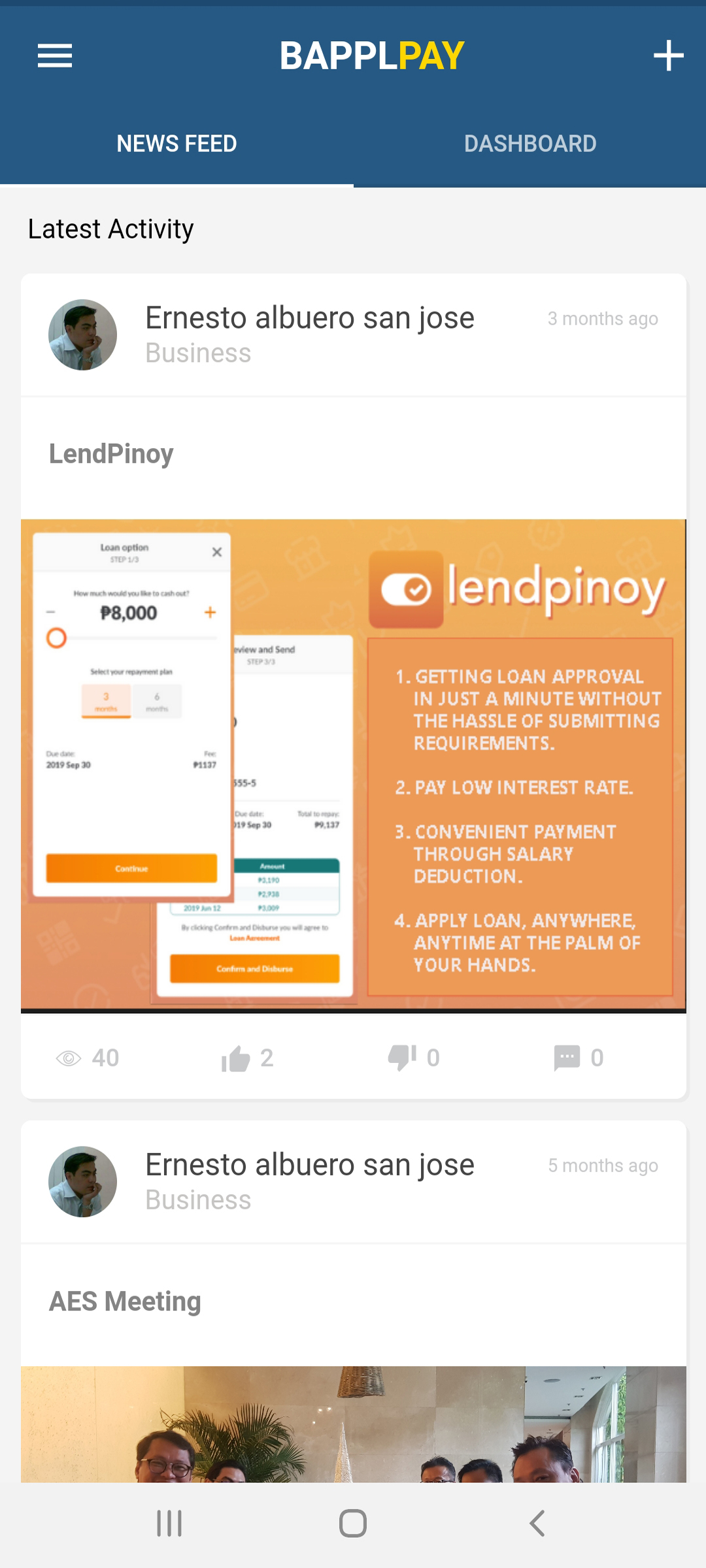Dislike the LendPinoy post
Image resolution: width=706 pixels, height=1568 pixels.
click(x=402, y=1058)
